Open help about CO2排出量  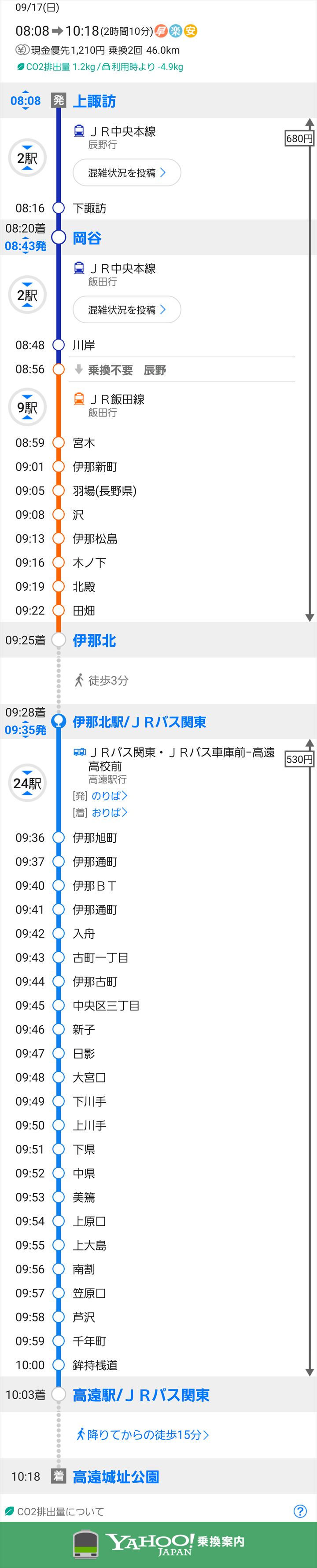[x=300, y=1511]
